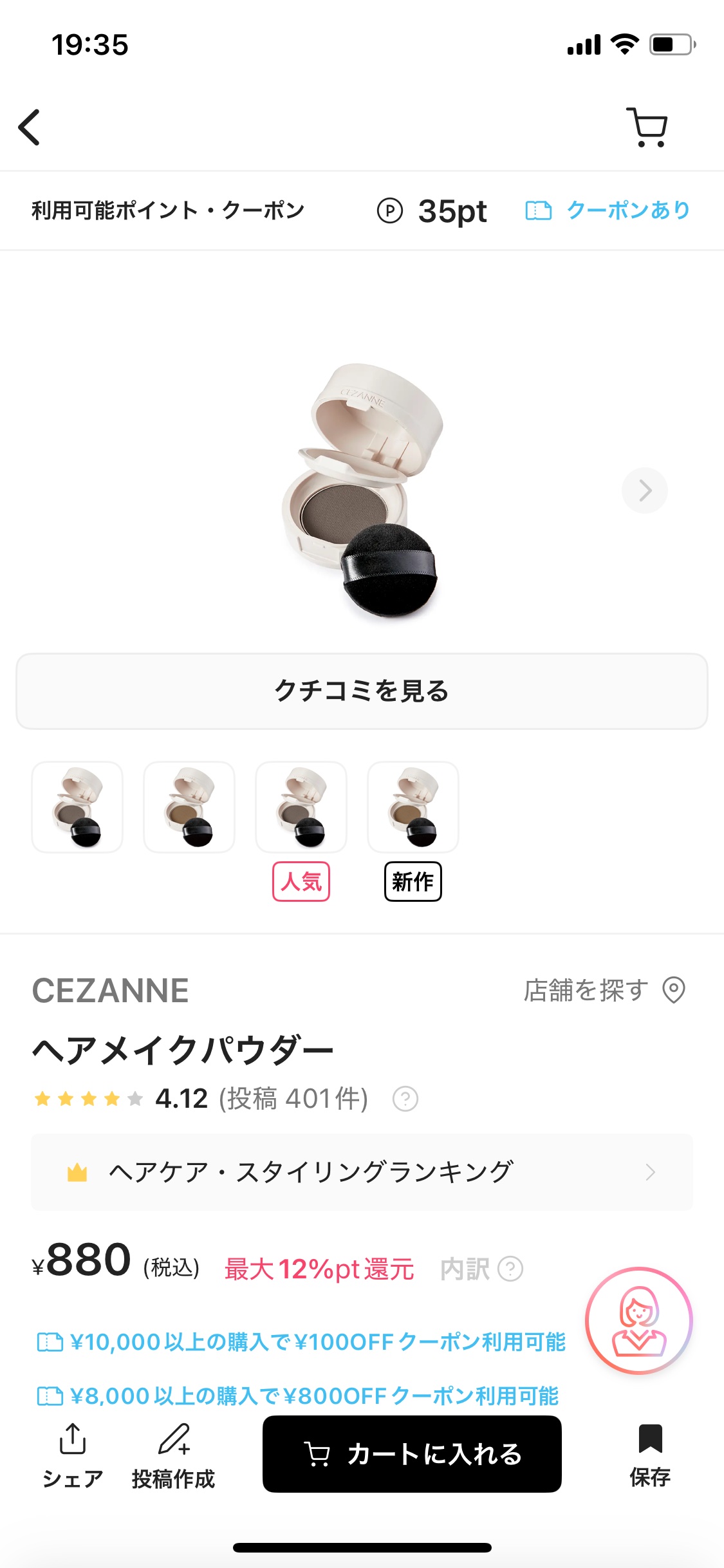This screenshot has height=1568, width=724.
Task: Add the item with カートに入れる
Action: point(412,1454)
